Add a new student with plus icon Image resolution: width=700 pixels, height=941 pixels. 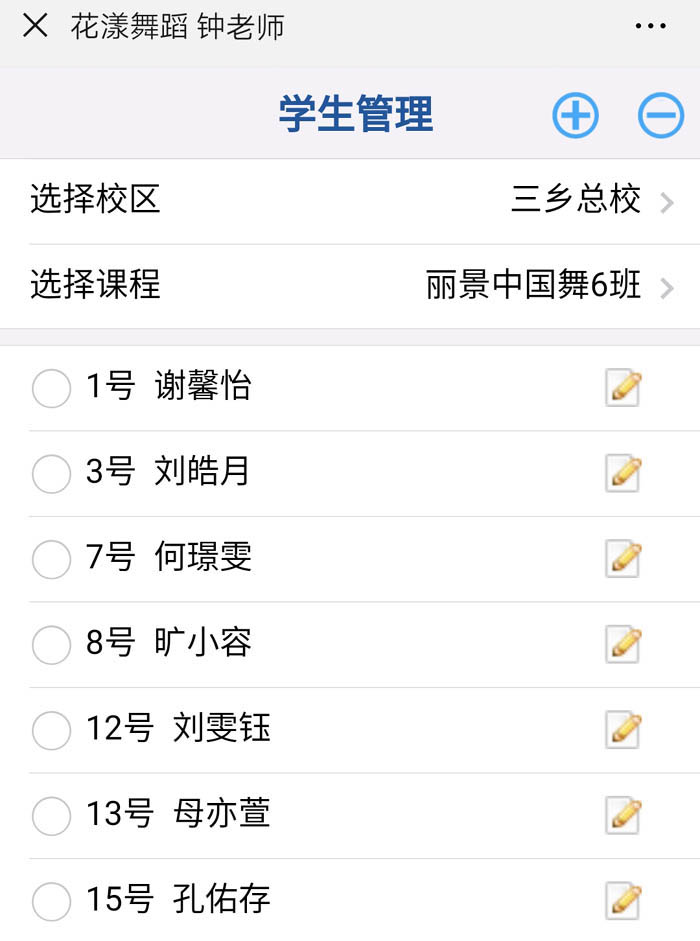(575, 116)
